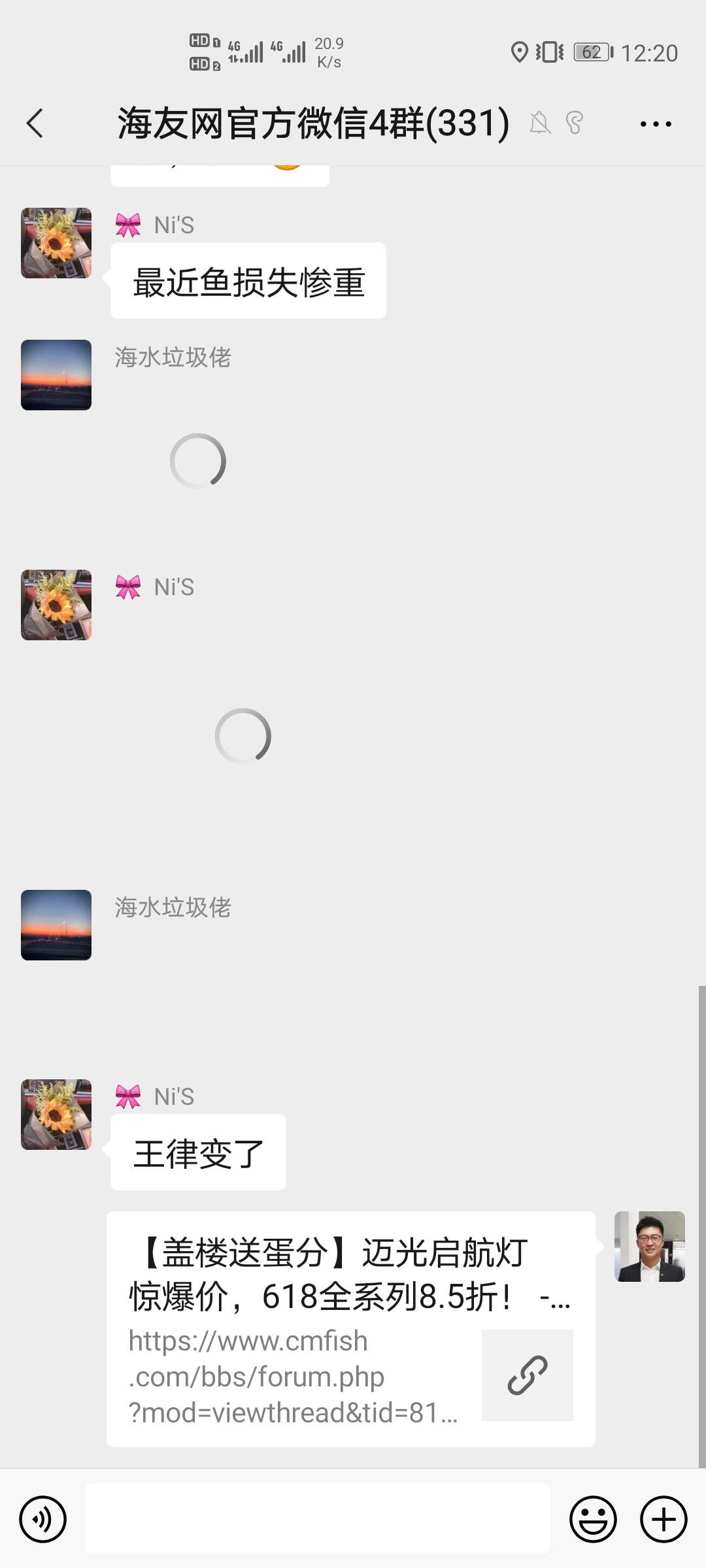Tap Ni'S avatar next to 王律变了
Screen dimensions: 706x1568
tap(56, 1115)
